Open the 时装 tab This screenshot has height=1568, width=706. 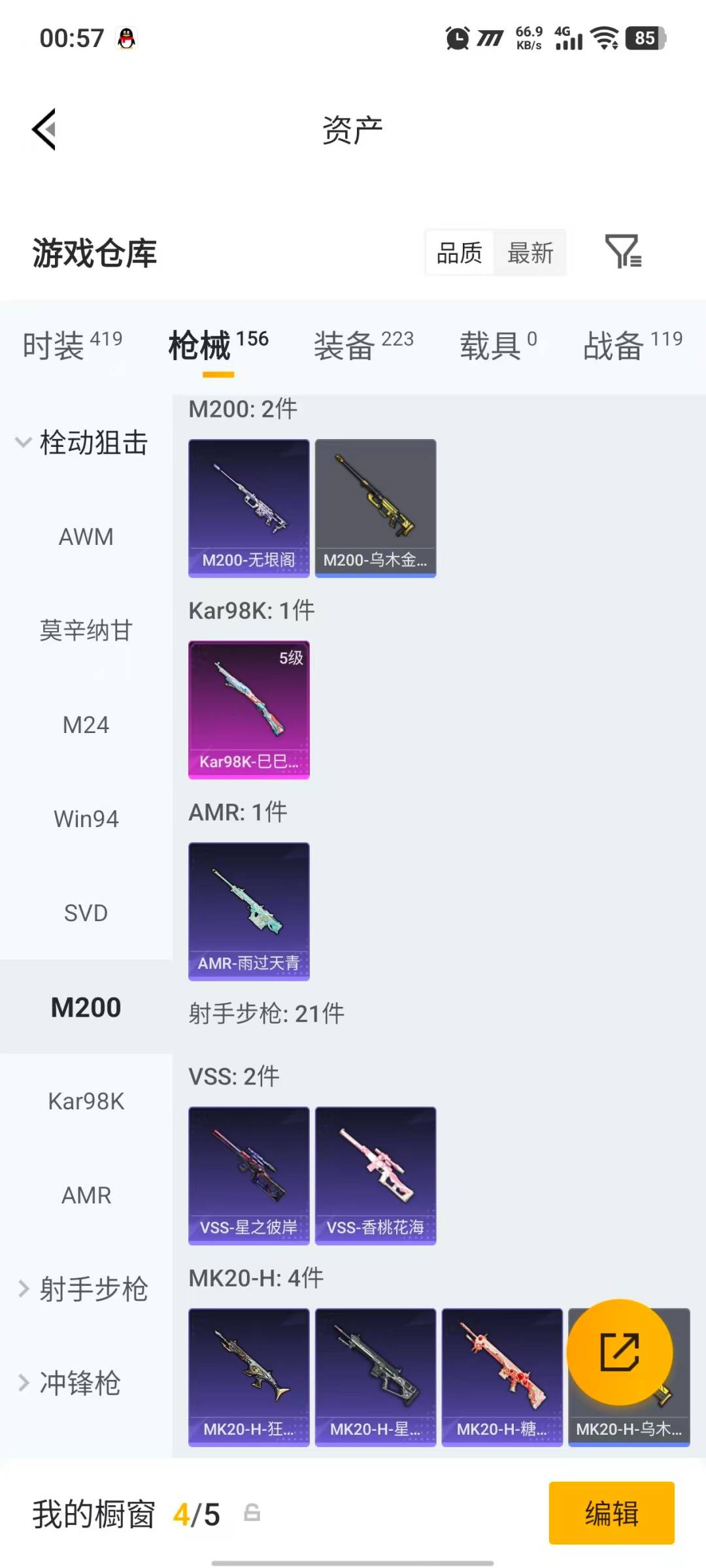55,347
